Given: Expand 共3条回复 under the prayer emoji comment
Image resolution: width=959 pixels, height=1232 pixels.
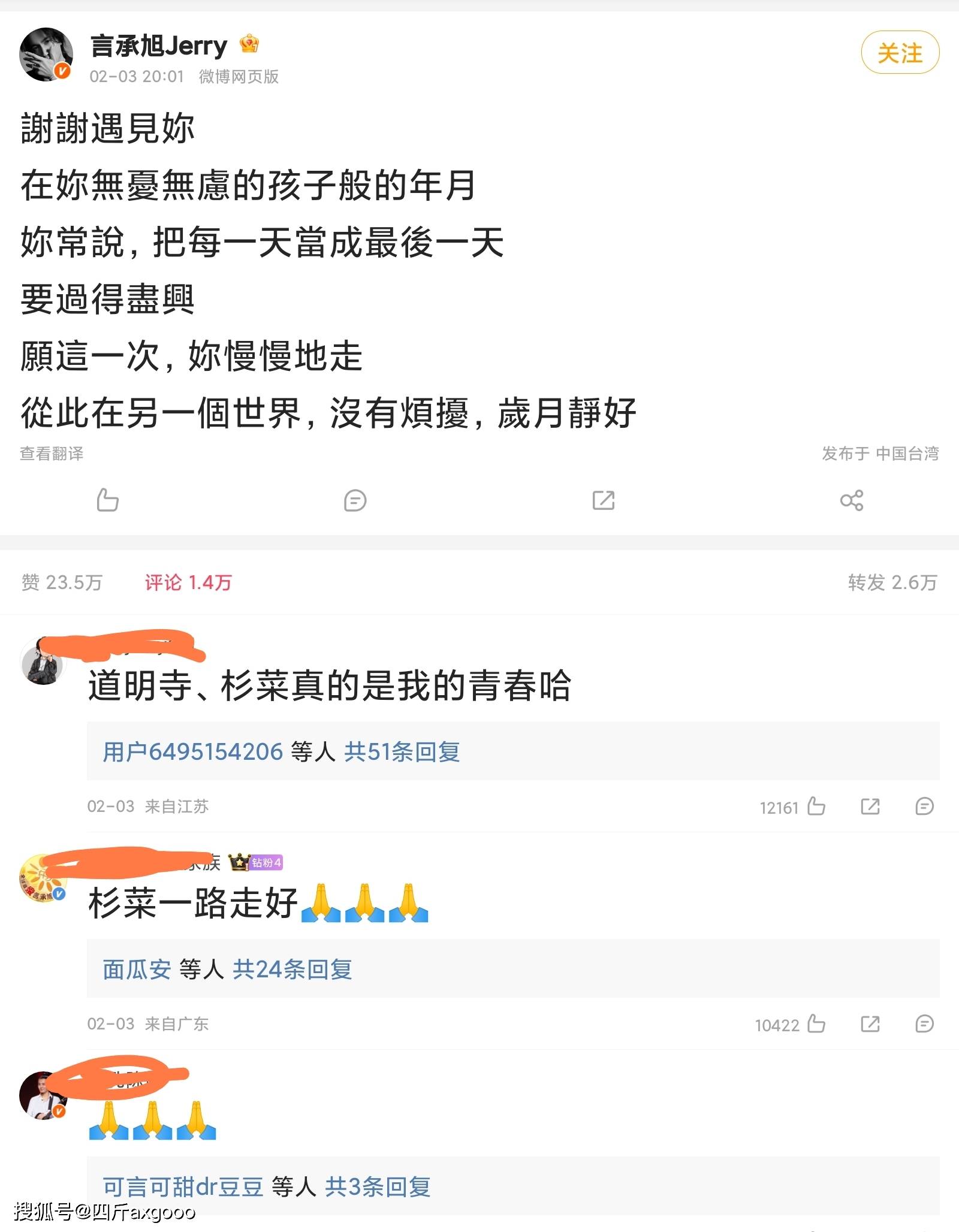Looking at the screenshot, I should coord(378,1186).
